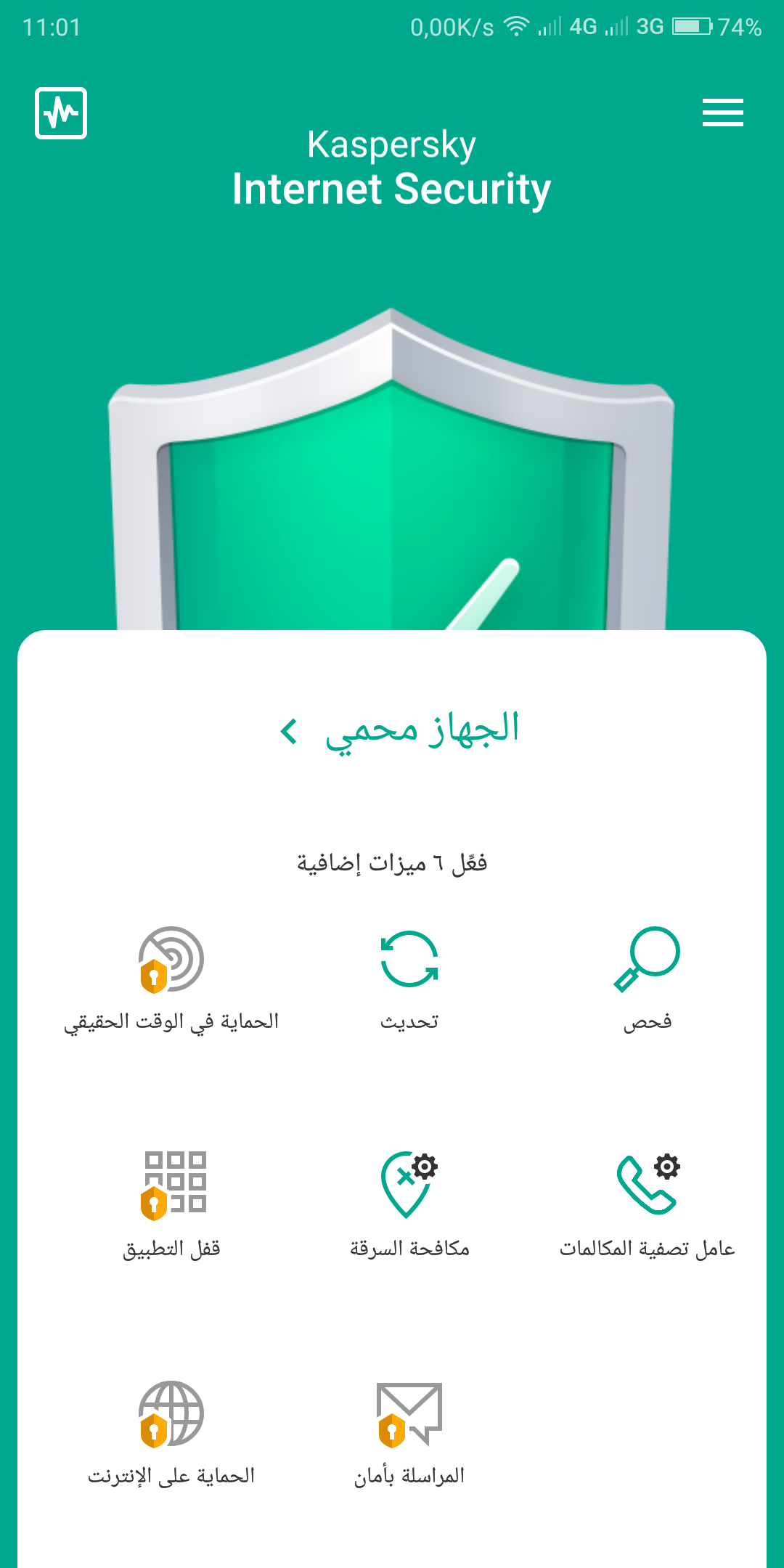Open the hamburger menu
The height and width of the screenshot is (1568, 784).
722,113
